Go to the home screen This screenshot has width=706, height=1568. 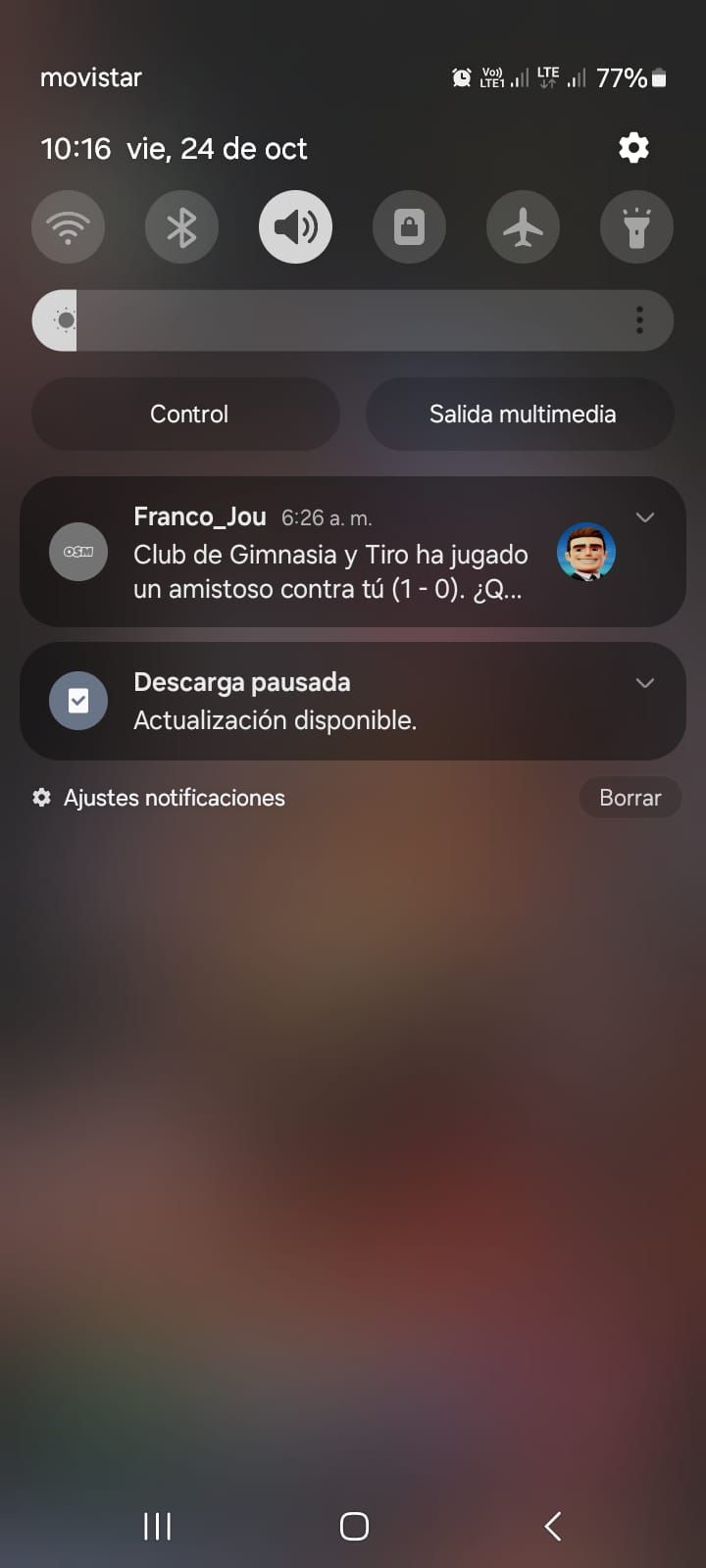click(x=353, y=1526)
